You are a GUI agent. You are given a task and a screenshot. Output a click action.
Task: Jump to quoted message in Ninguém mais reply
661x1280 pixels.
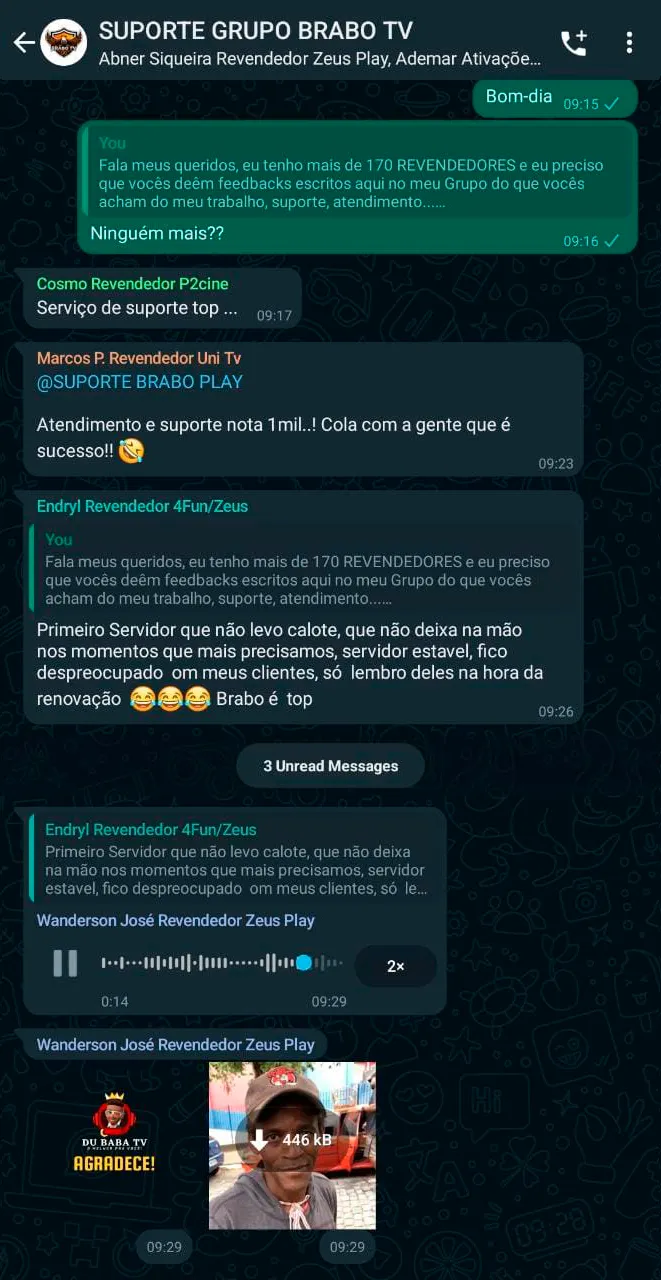pos(357,172)
